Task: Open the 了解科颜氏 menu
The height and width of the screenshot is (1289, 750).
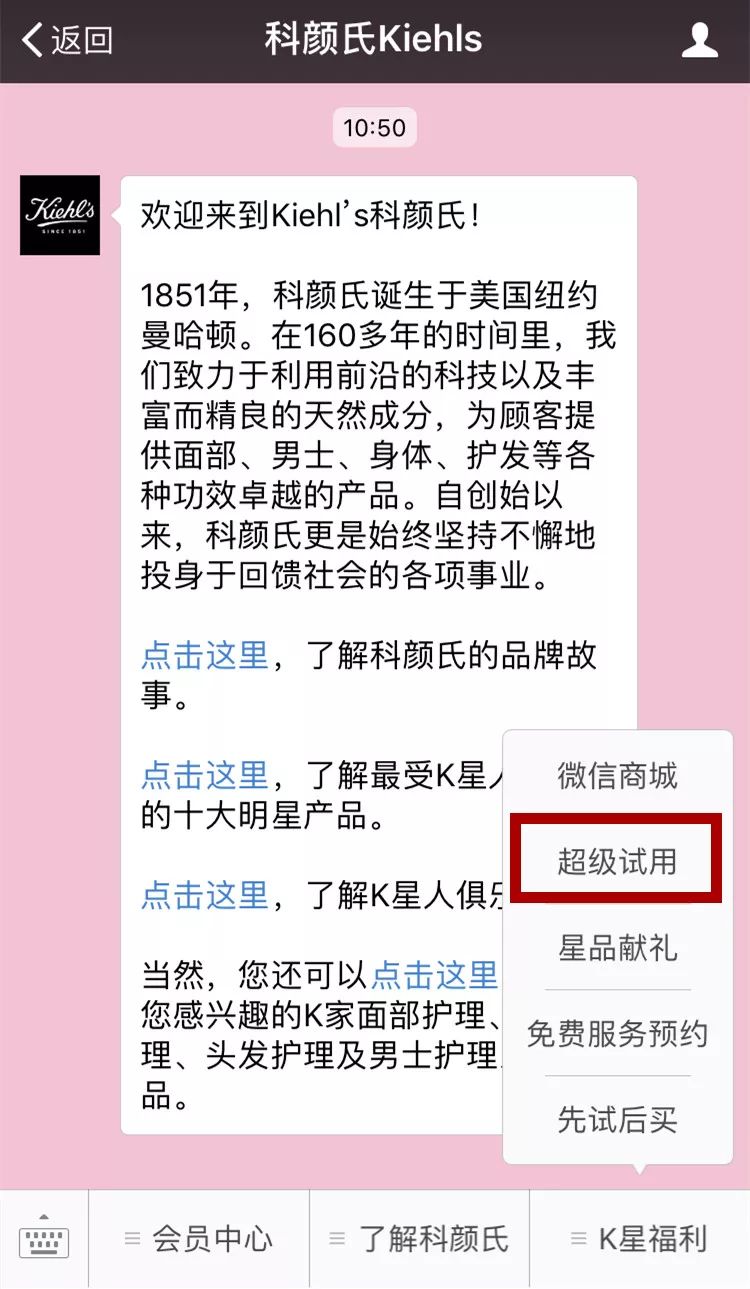Action: pyautogui.click(x=420, y=1239)
